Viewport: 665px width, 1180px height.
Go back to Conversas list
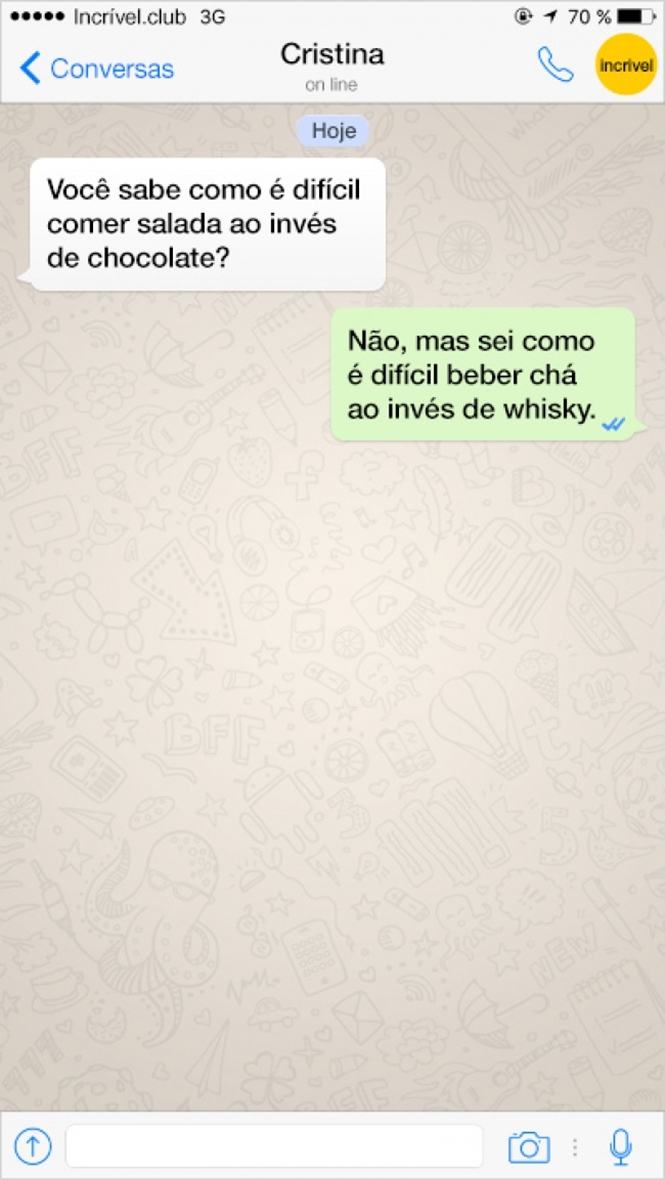coord(97,68)
